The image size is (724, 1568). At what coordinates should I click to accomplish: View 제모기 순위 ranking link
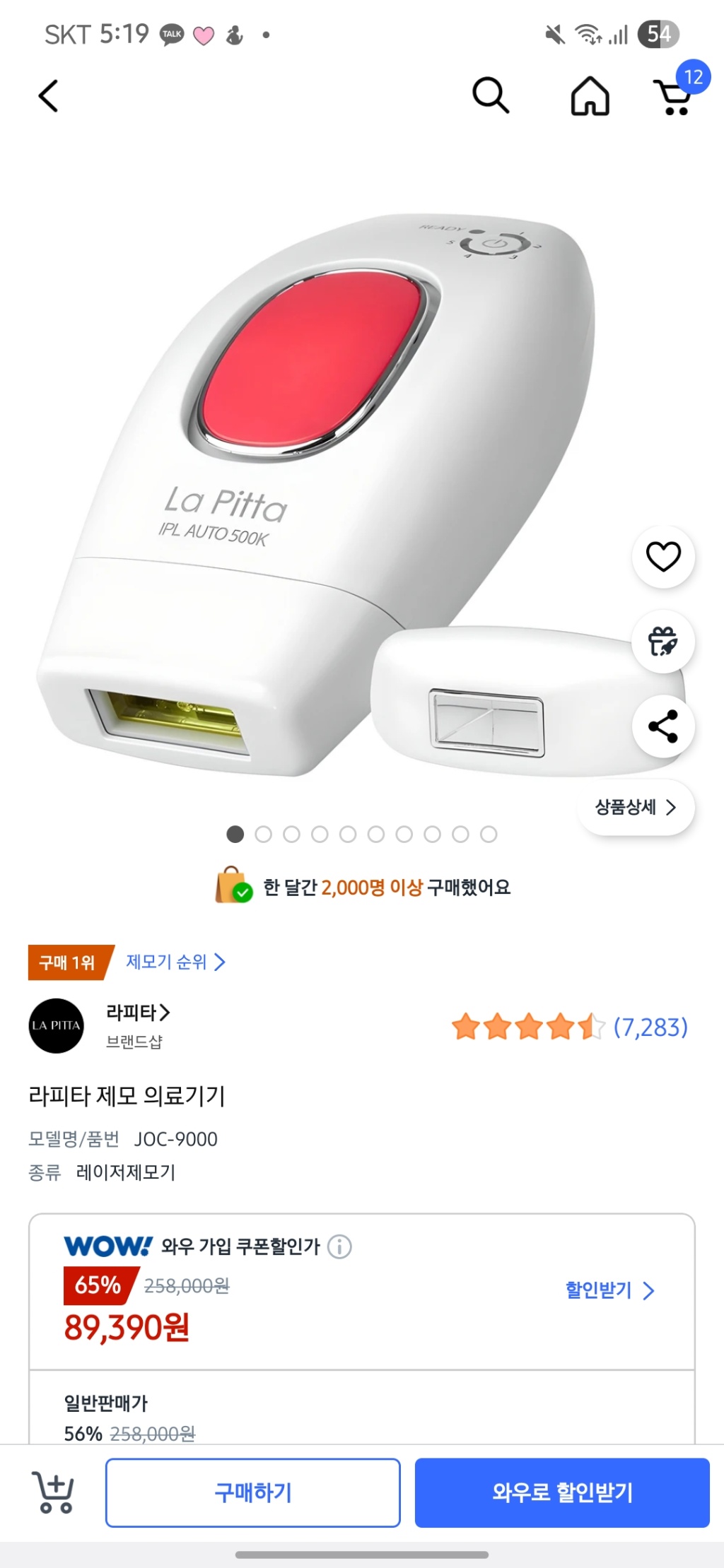pyautogui.click(x=175, y=962)
